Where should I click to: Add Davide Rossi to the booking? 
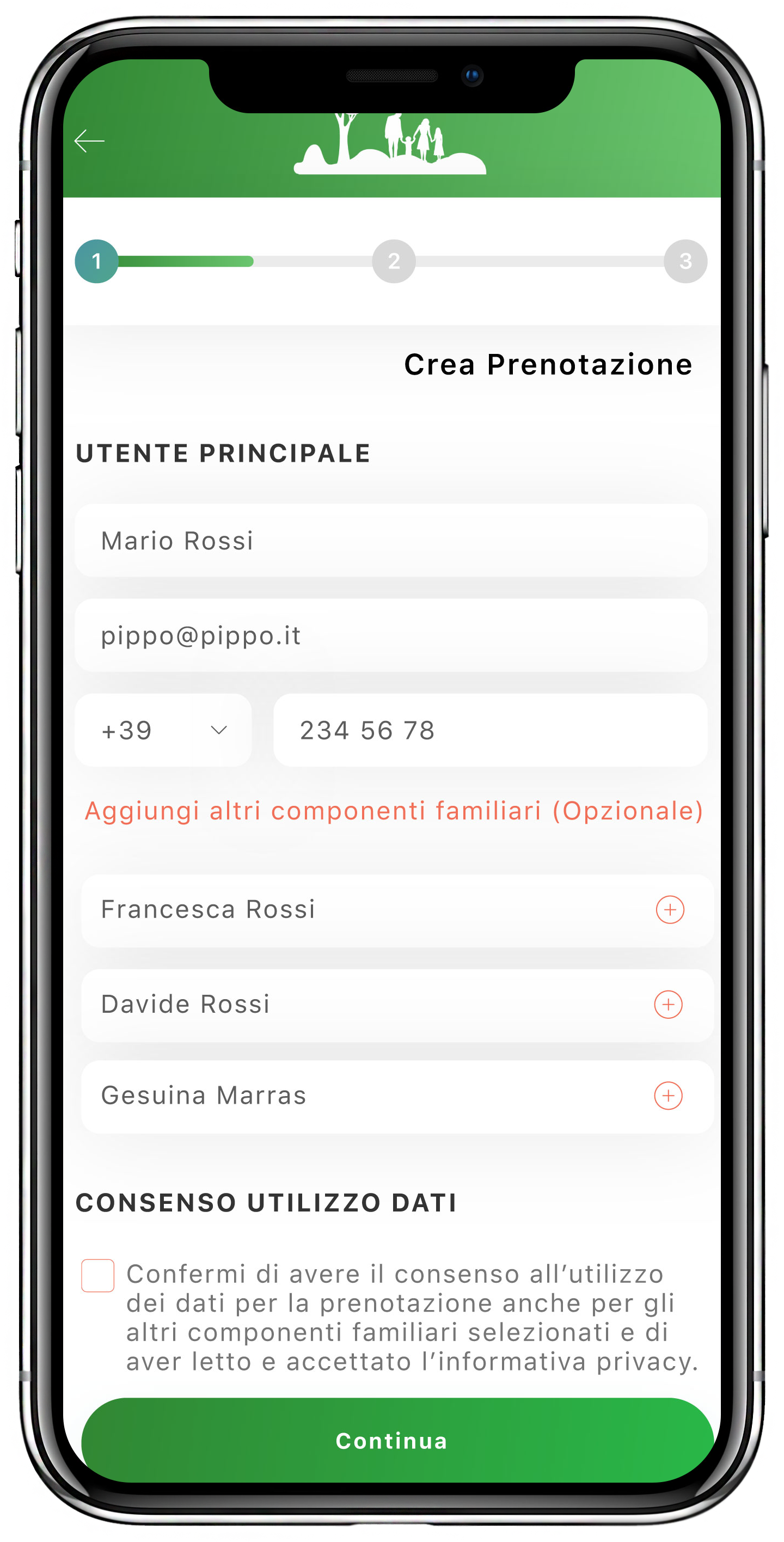pyautogui.click(x=668, y=1005)
